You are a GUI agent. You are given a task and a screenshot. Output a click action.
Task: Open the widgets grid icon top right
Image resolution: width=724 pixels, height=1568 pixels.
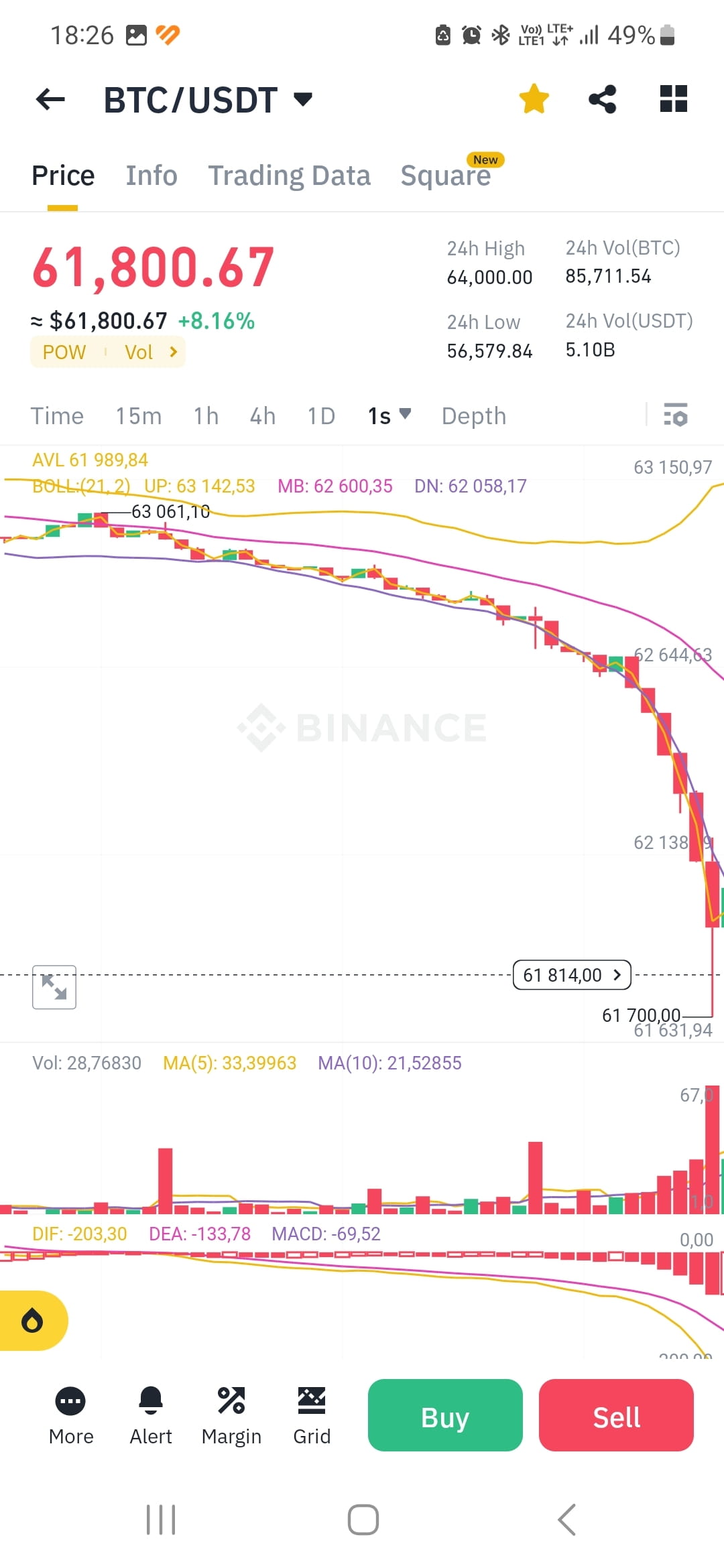pos(672,99)
